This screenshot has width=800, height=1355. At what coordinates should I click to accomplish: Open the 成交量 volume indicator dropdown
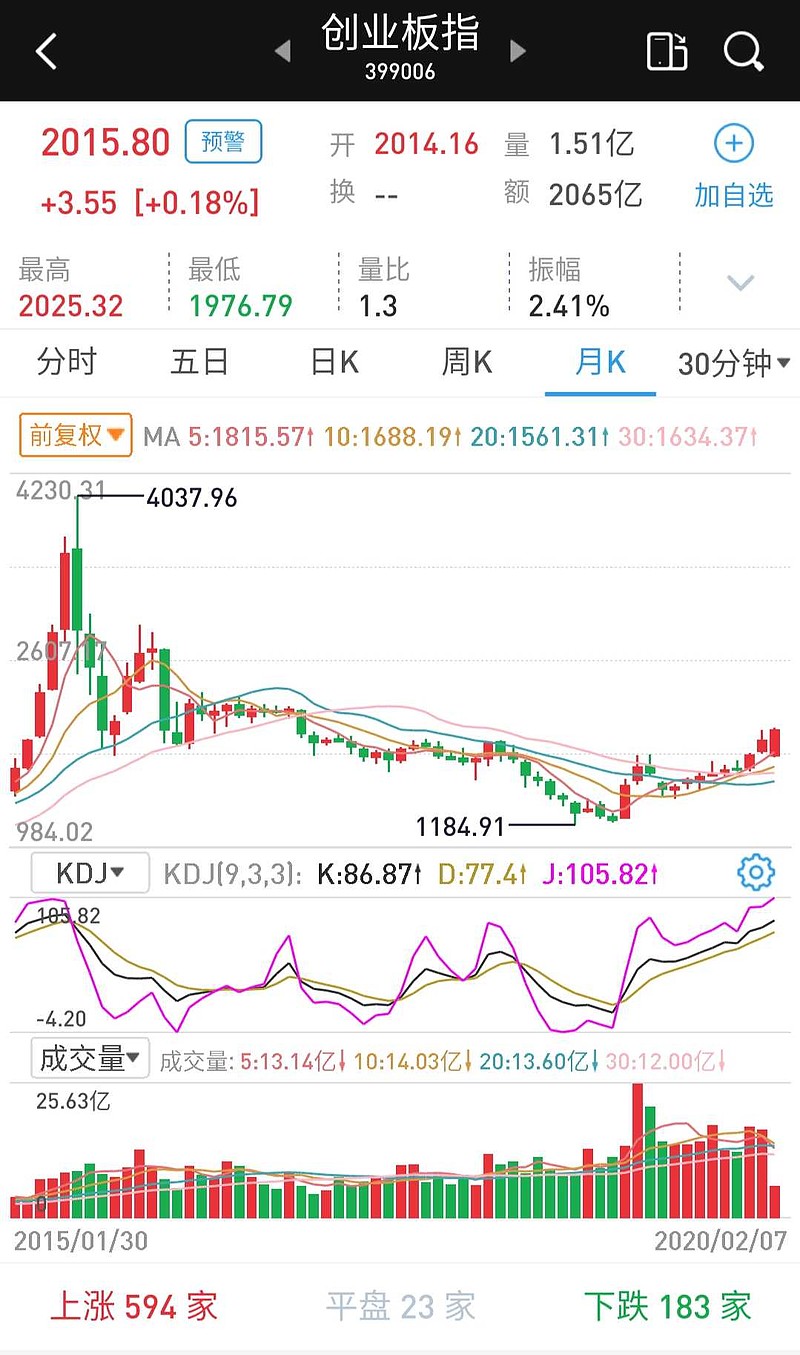pos(88,1058)
